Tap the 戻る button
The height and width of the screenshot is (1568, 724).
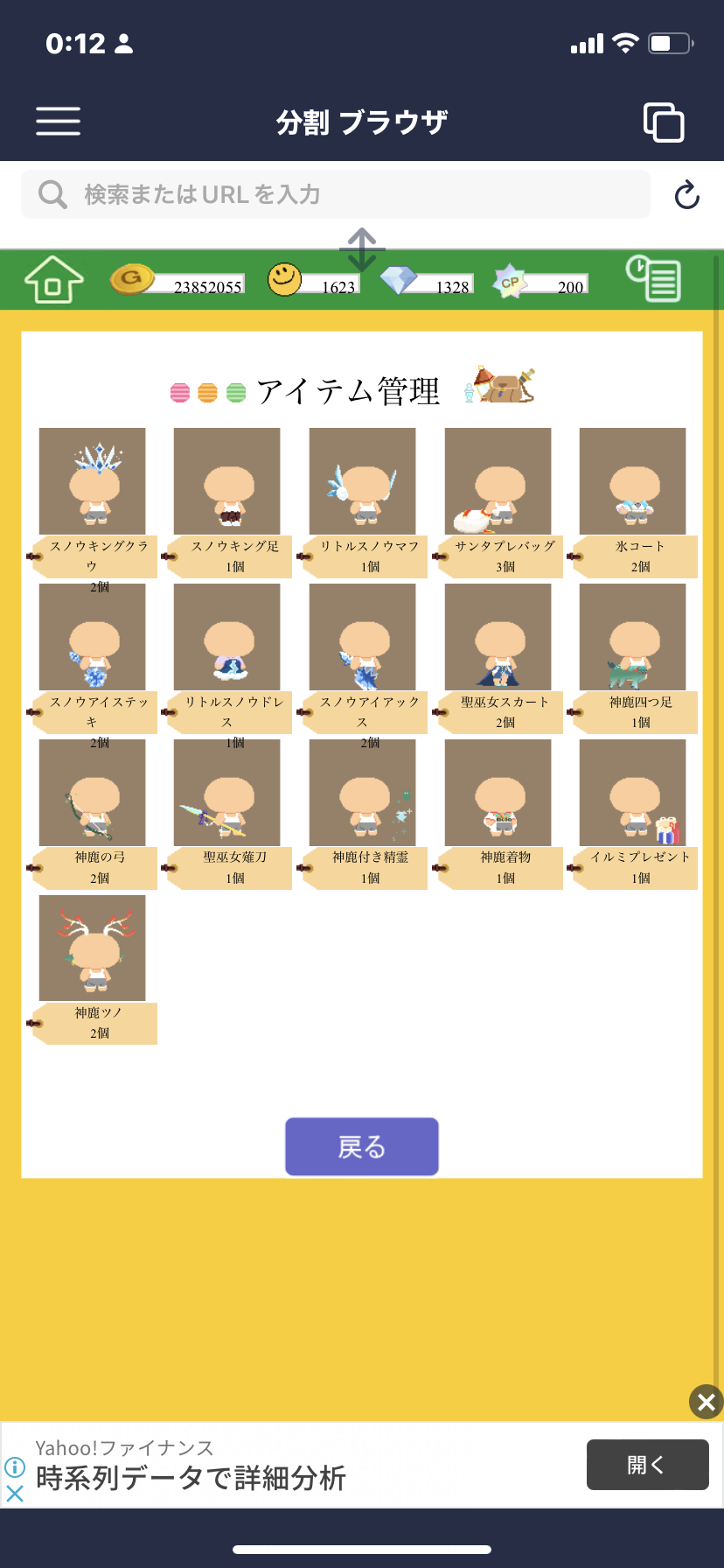pos(361,1146)
